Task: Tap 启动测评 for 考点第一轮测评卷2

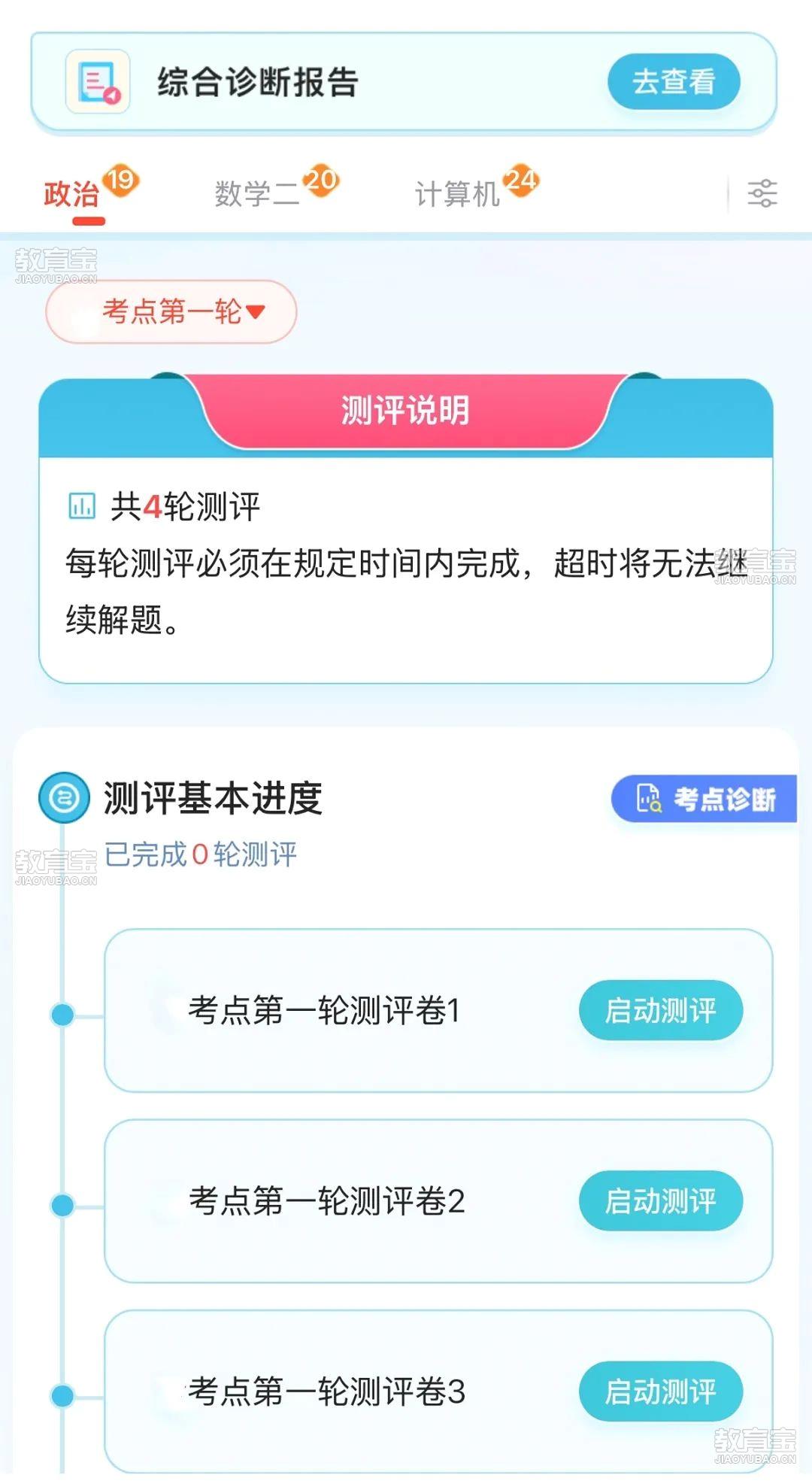Action: [x=660, y=1200]
